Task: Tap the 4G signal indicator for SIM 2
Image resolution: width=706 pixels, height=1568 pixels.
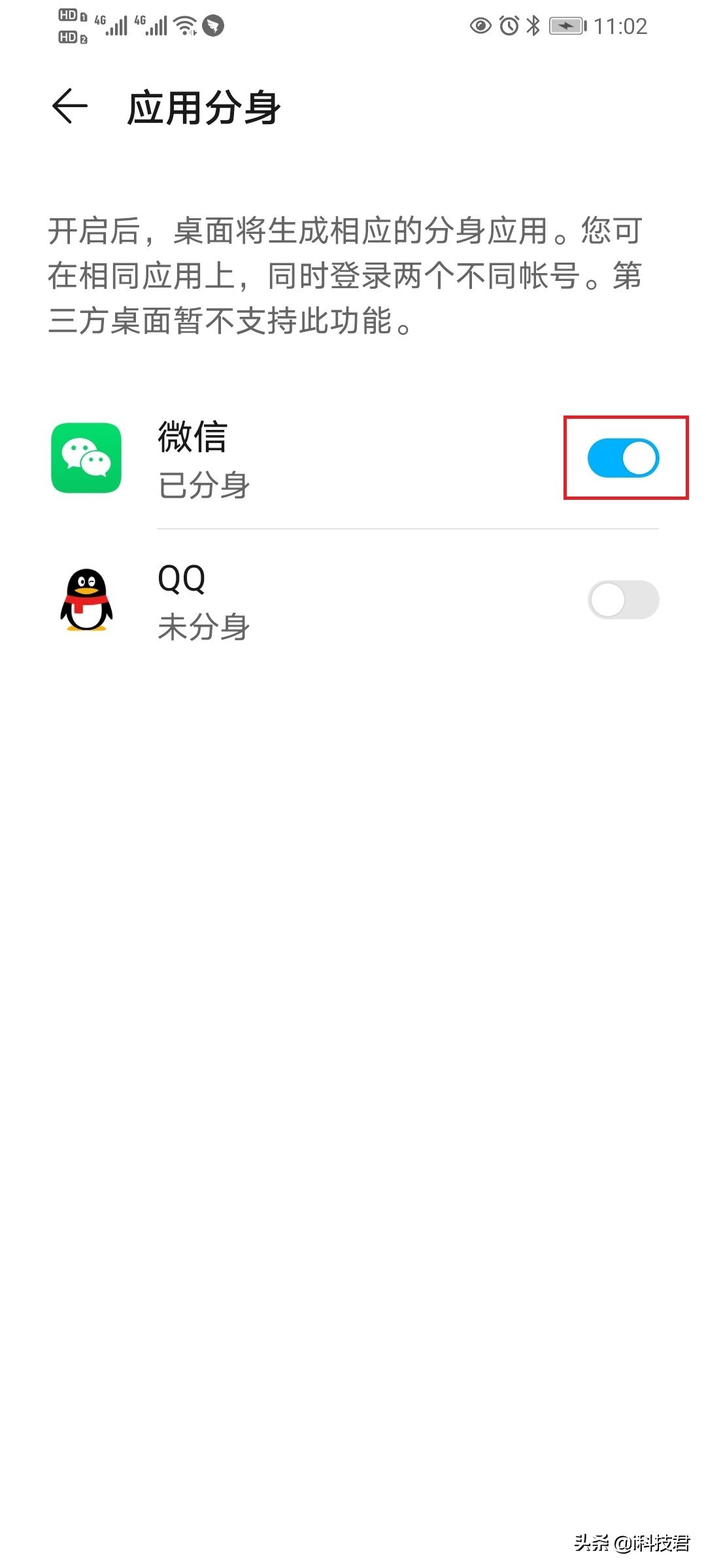Action: tap(152, 25)
